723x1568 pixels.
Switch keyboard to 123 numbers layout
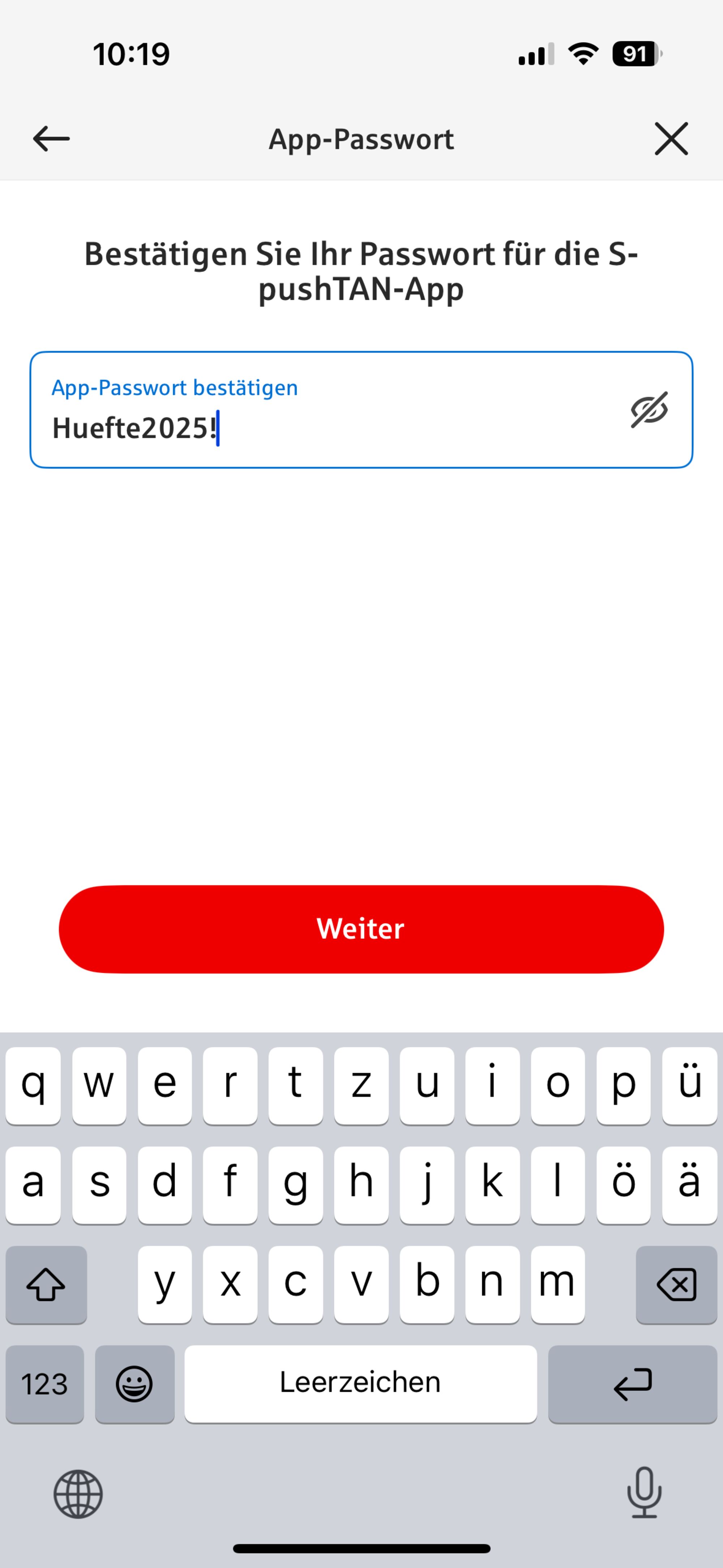[x=44, y=1384]
